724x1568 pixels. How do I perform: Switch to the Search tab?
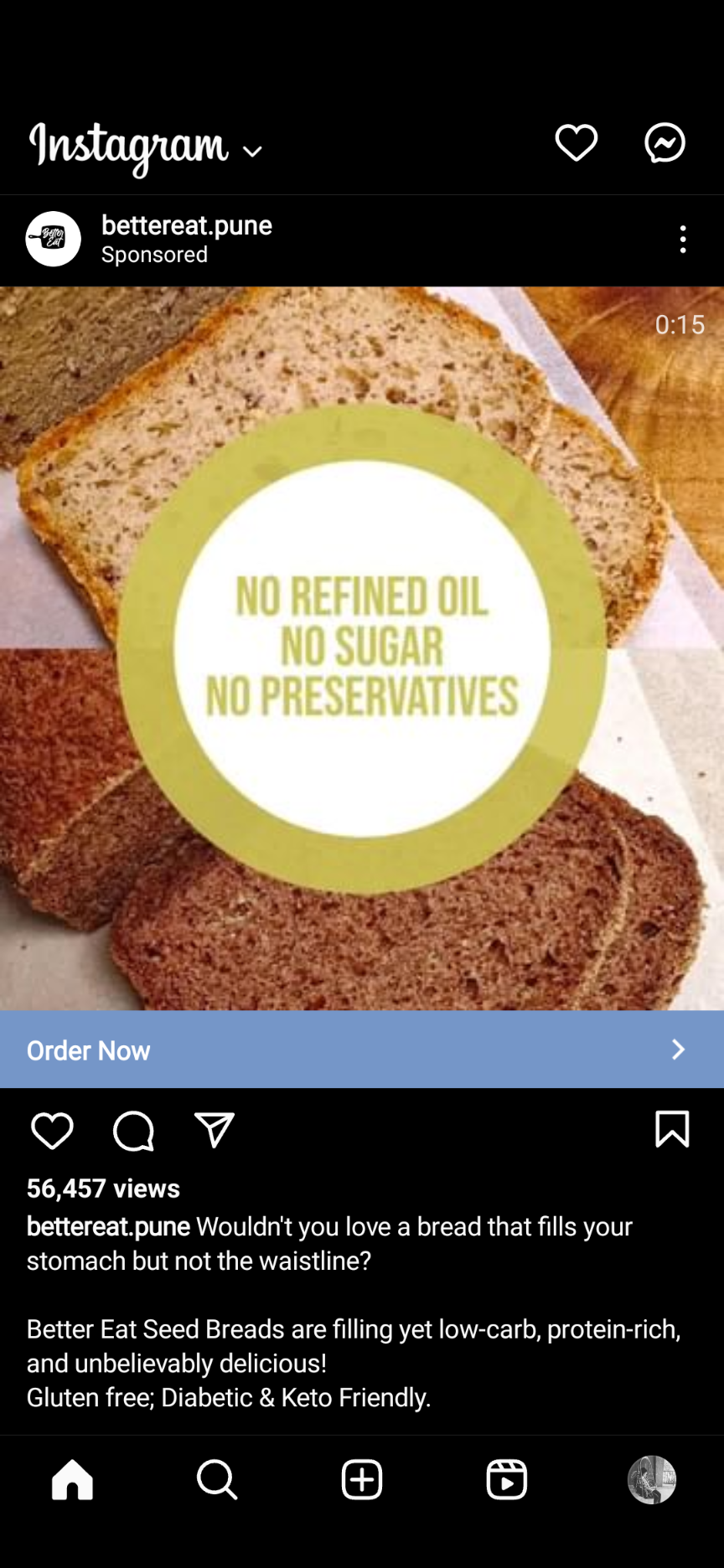tap(217, 1479)
